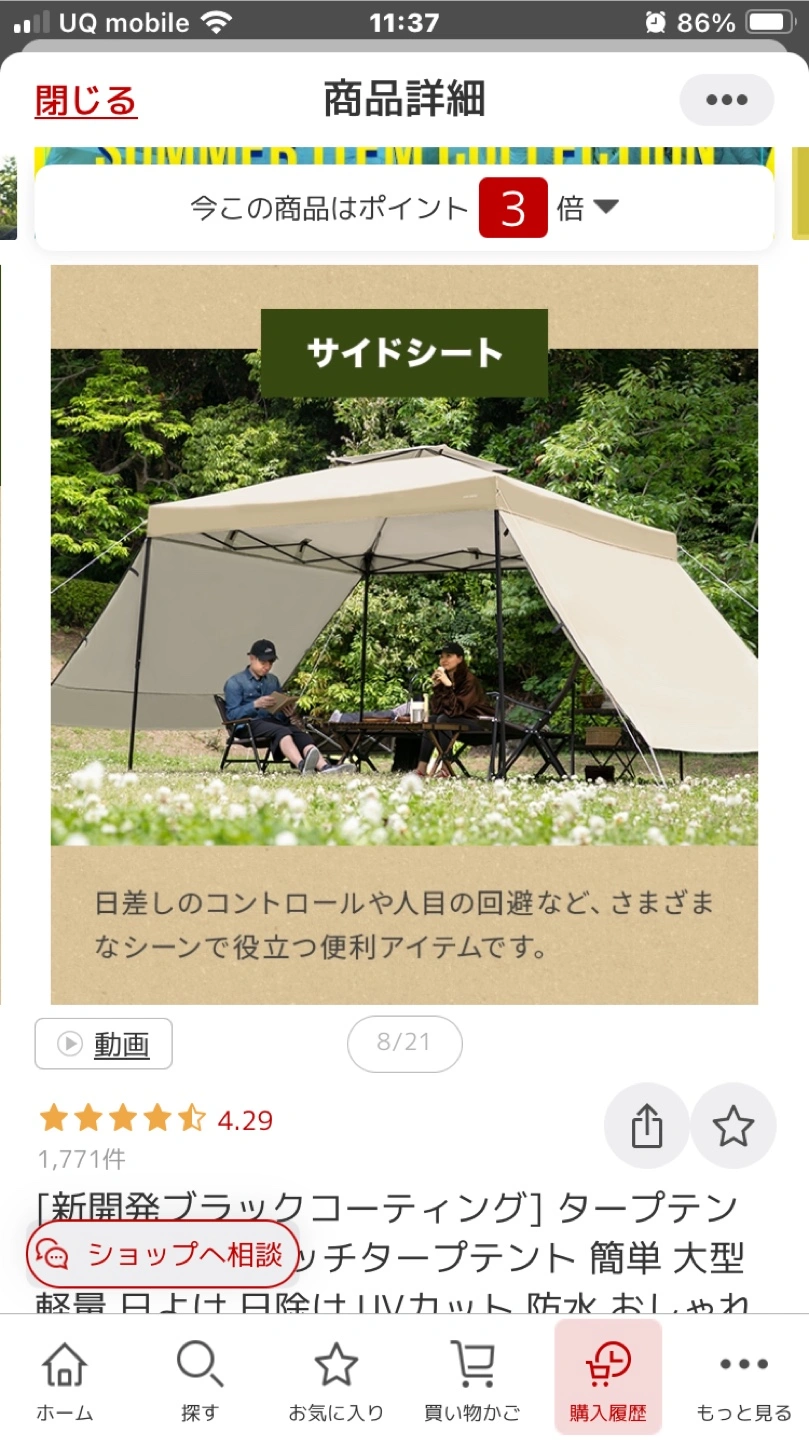Switch to the 探す search tab
The width and height of the screenshot is (809, 1440).
[200, 1380]
